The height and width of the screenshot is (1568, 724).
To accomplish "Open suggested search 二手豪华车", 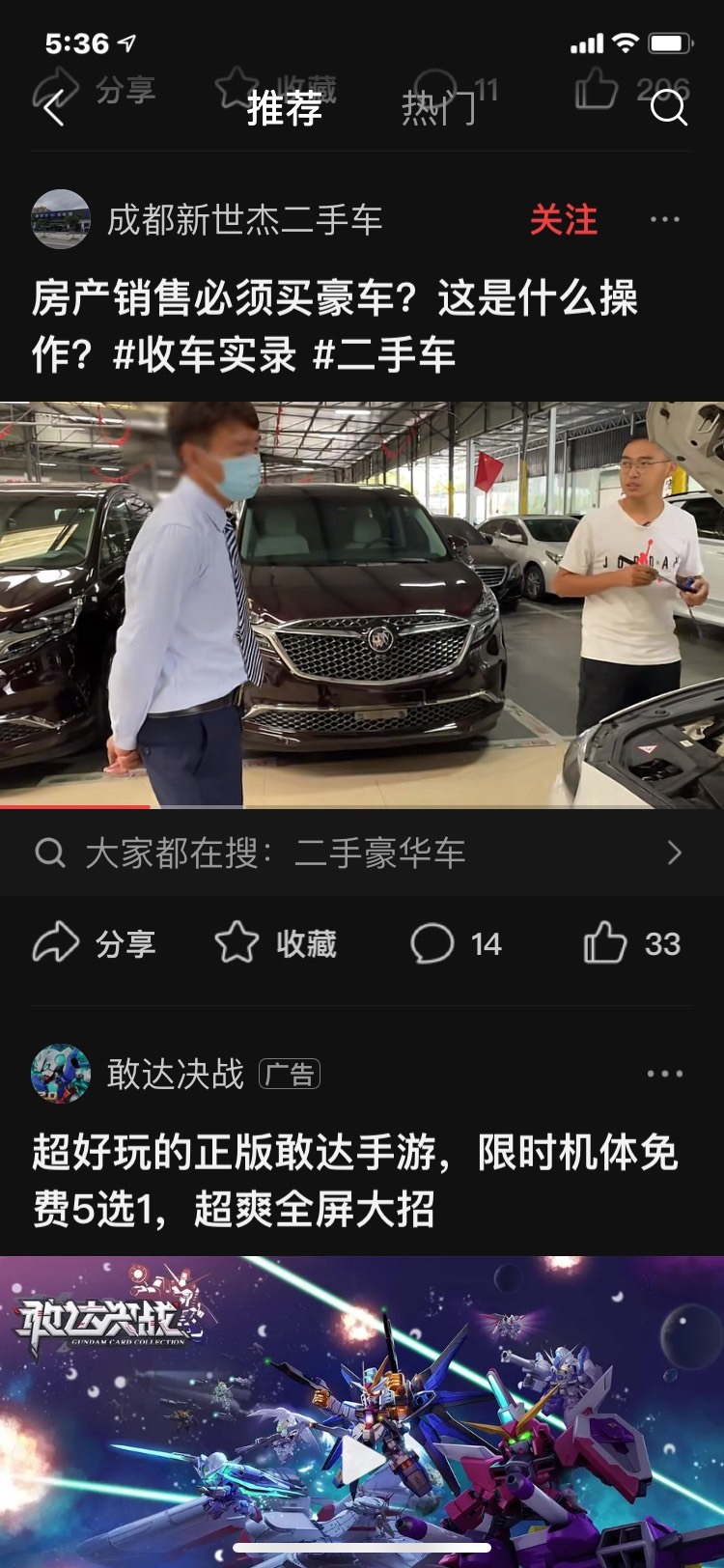I will pyautogui.click(x=362, y=853).
